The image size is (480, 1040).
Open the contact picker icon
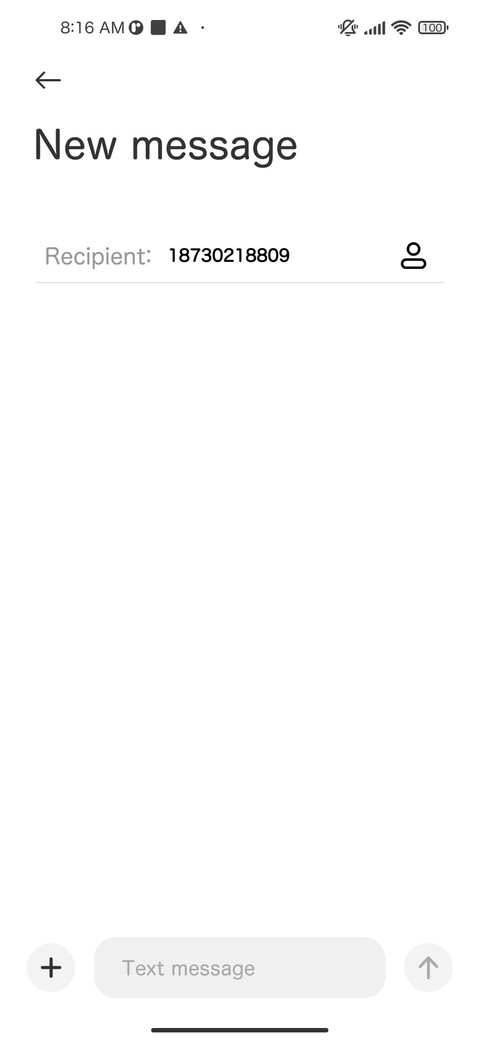413,255
